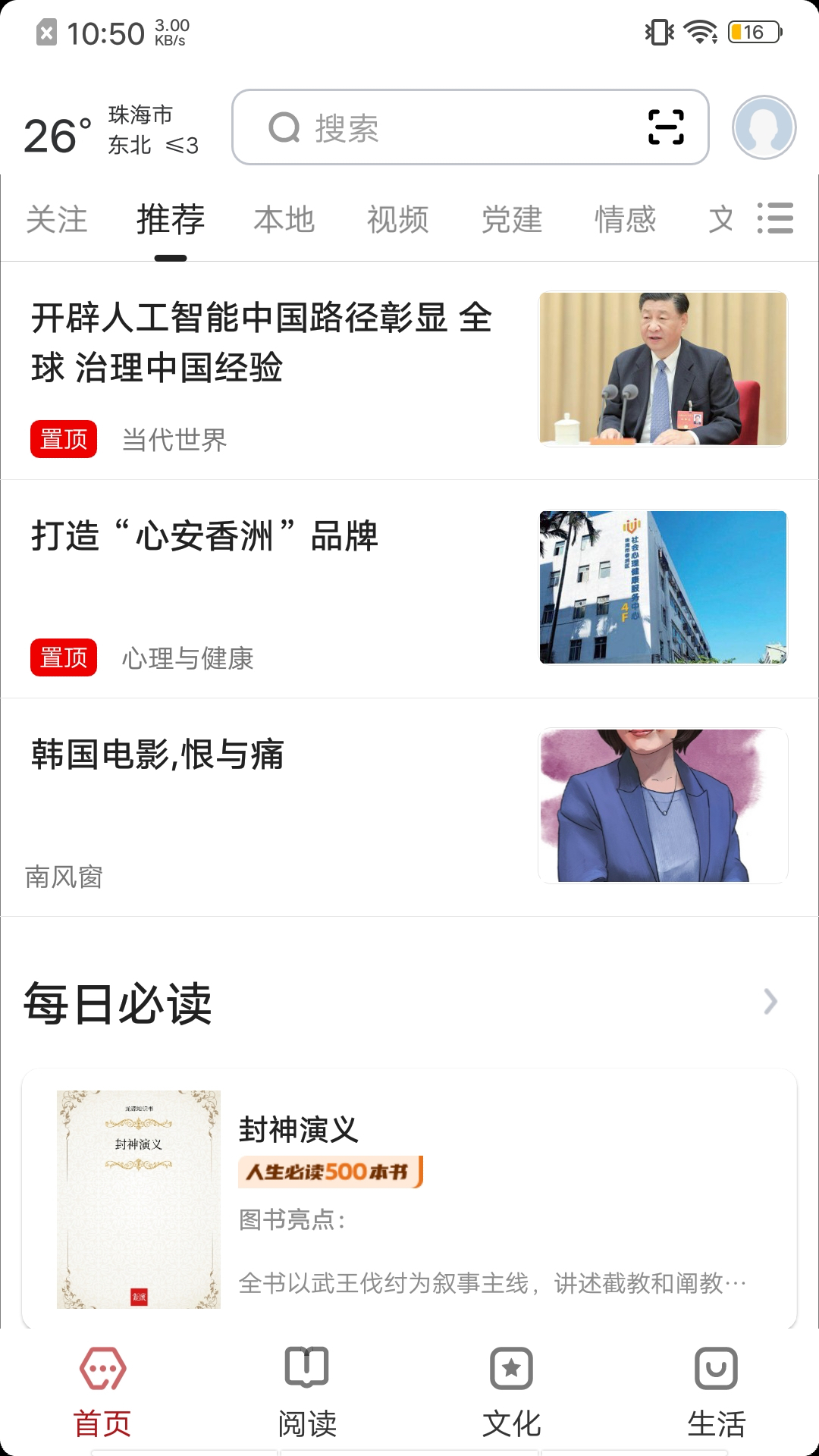The height and width of the screenshot is (1456, 819).
Task: Go to the 党建 tab
Action: 512,220
